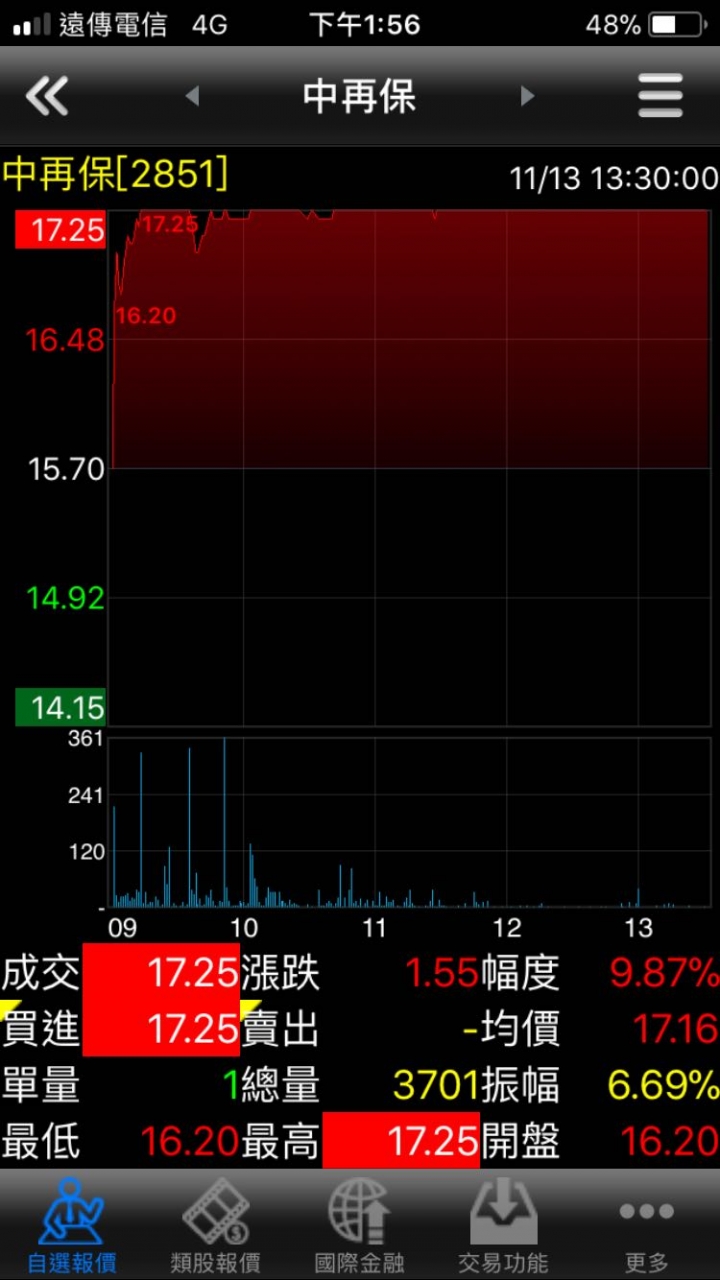720x1280 pixels.
Task: Switch to the next stock with right arrow
Action: click(x=527, y=96)
